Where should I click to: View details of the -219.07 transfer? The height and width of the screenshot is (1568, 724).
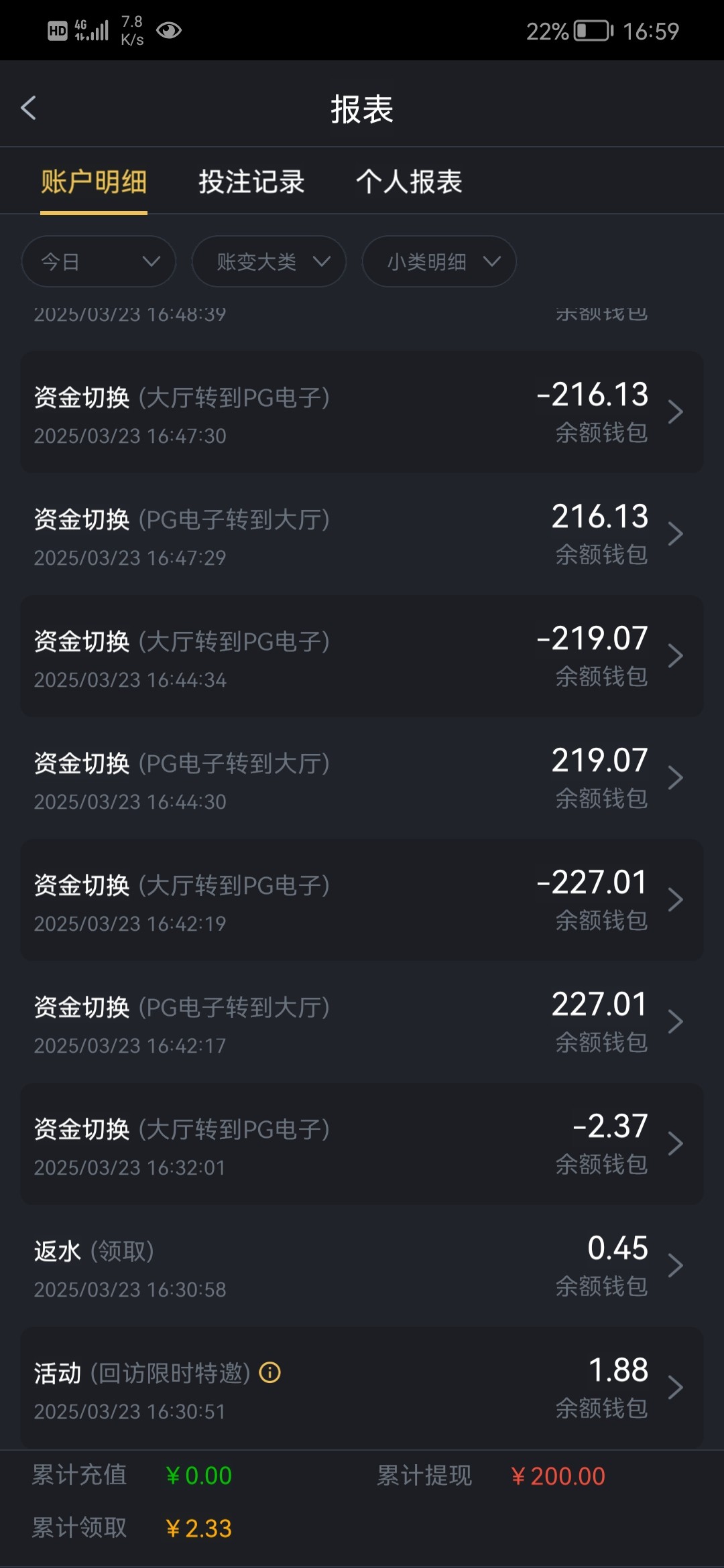362,656
